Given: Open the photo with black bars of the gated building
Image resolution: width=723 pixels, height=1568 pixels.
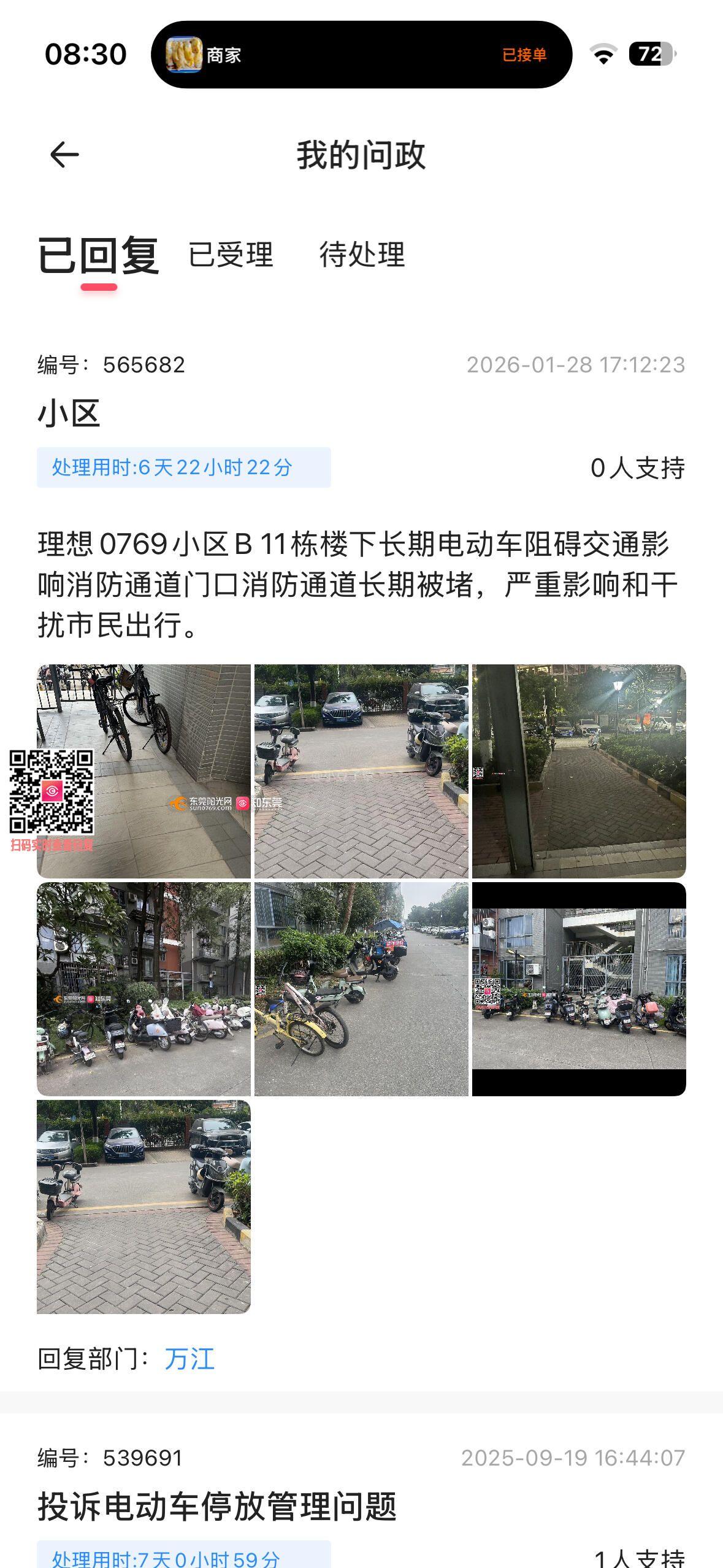Looking at the screenshot, I should [x=578, y=989].
